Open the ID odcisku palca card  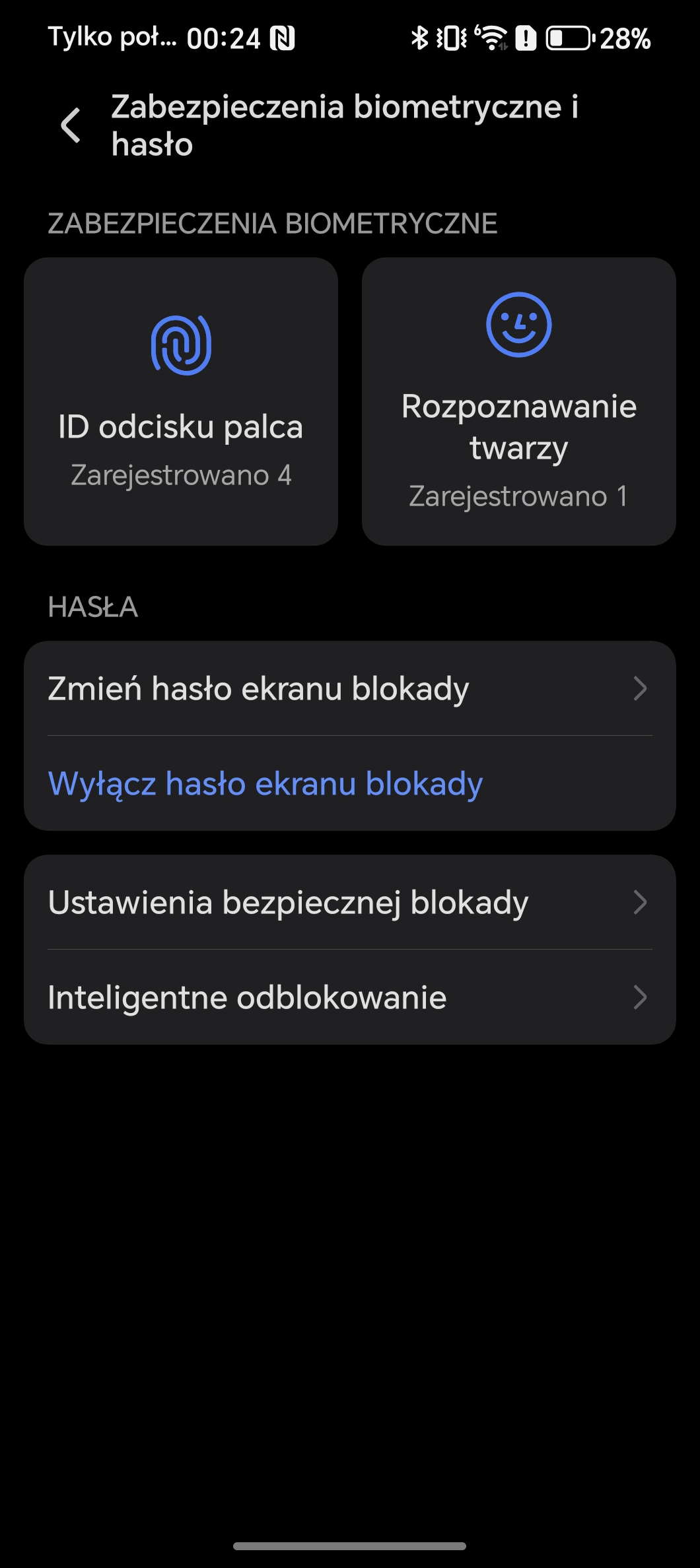(x=181, y=401)
